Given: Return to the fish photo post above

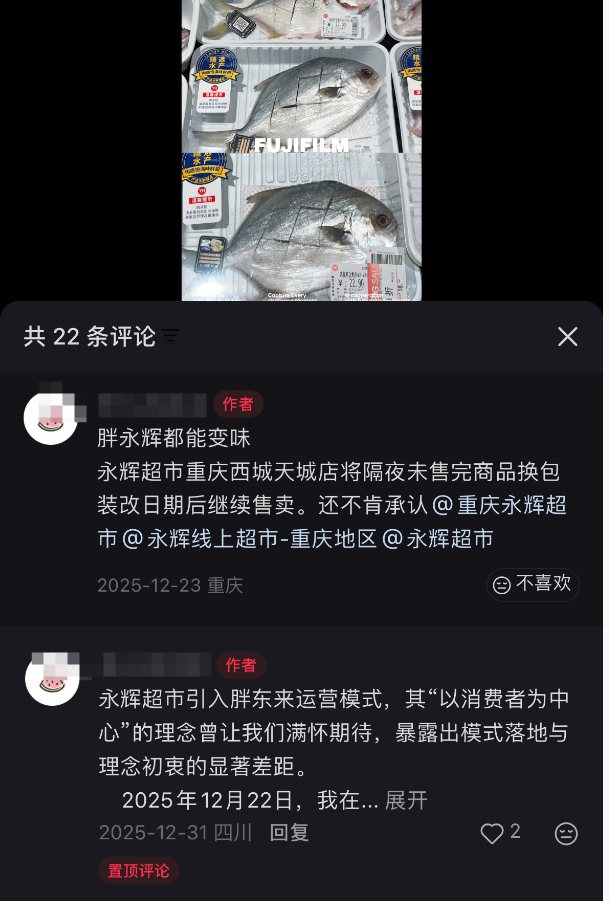Looking at the screenshot, I should [301, 150].
